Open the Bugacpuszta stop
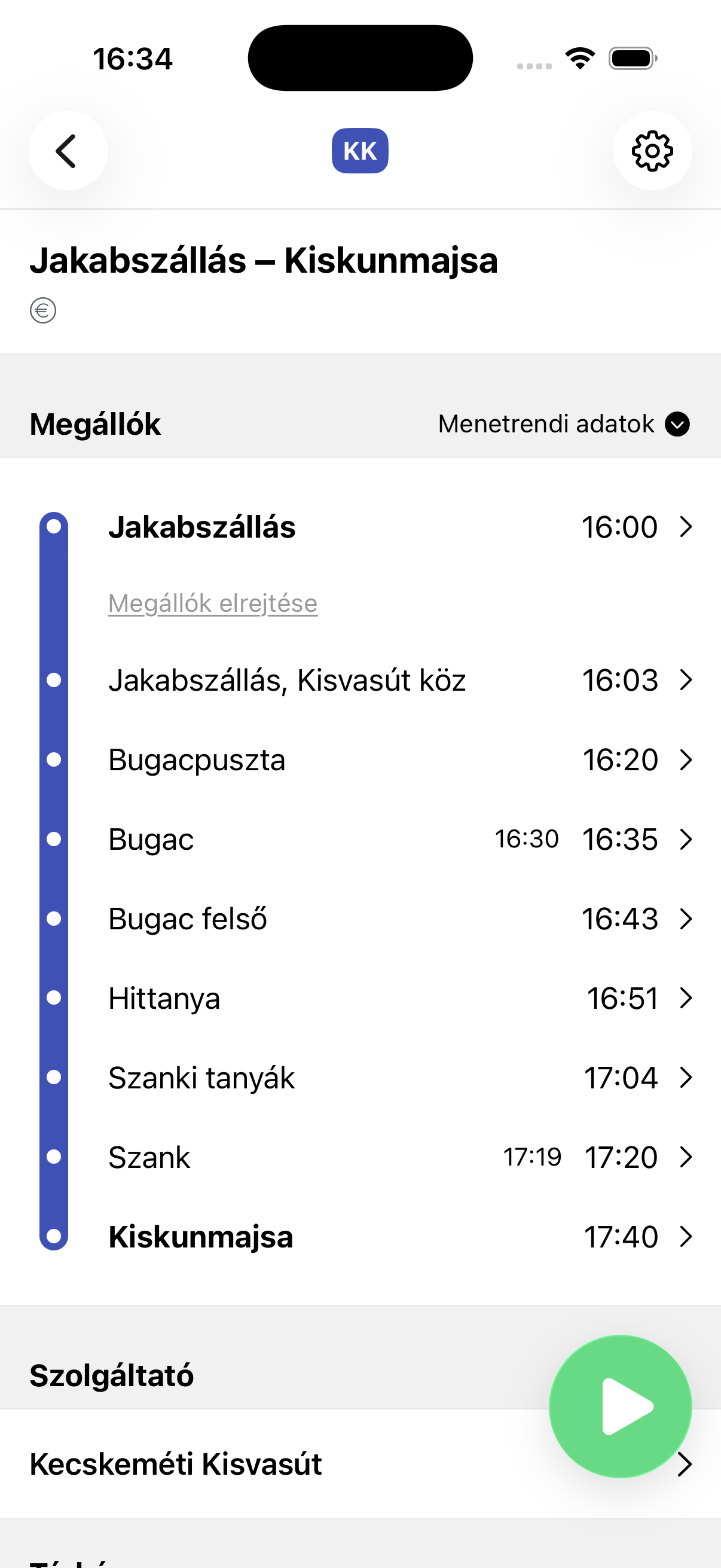721x1568 pixels. point(360,759)
